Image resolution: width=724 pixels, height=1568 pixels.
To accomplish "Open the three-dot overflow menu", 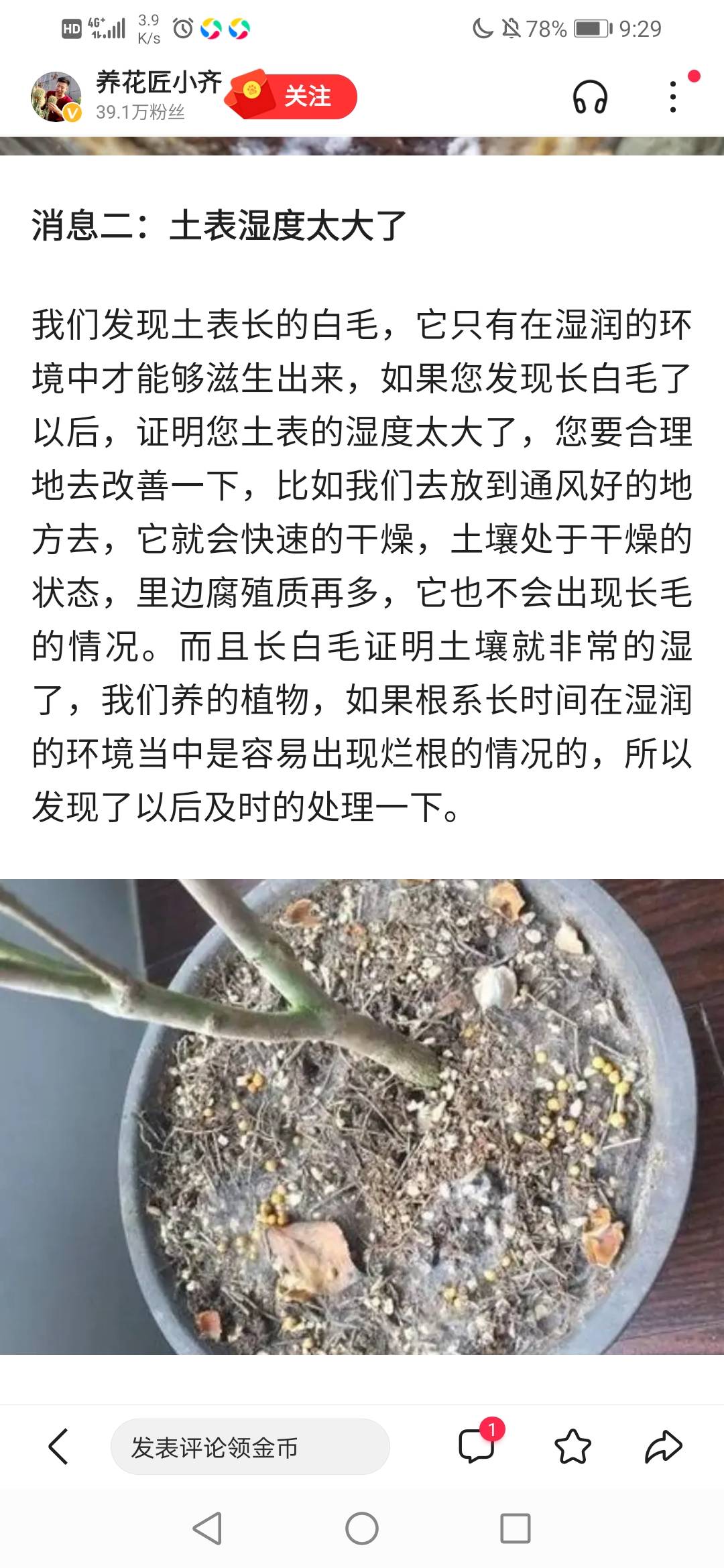I will [x=673, y=97].
